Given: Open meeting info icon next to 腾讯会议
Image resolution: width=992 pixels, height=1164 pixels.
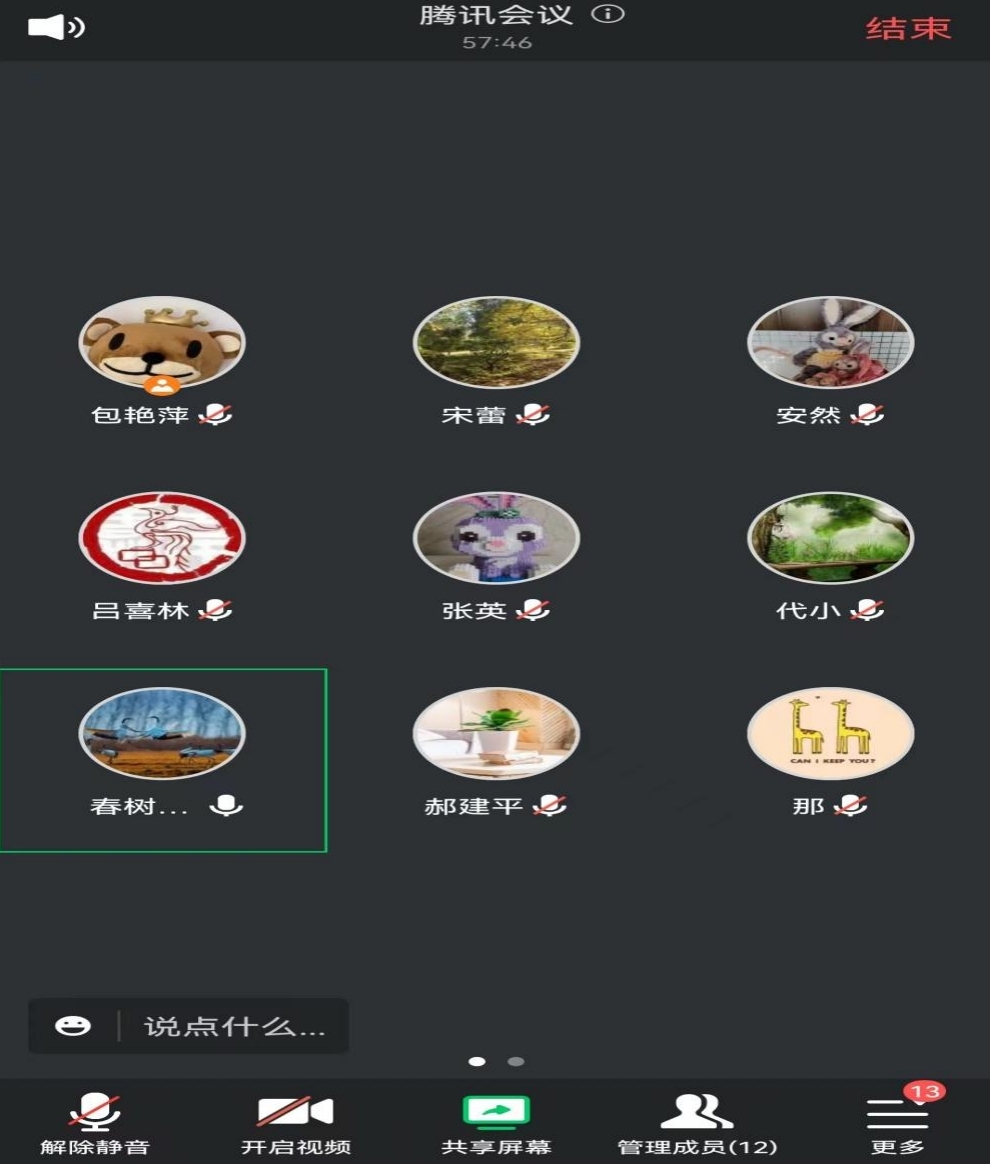Looking at the screenshot, I should point(609,15).
